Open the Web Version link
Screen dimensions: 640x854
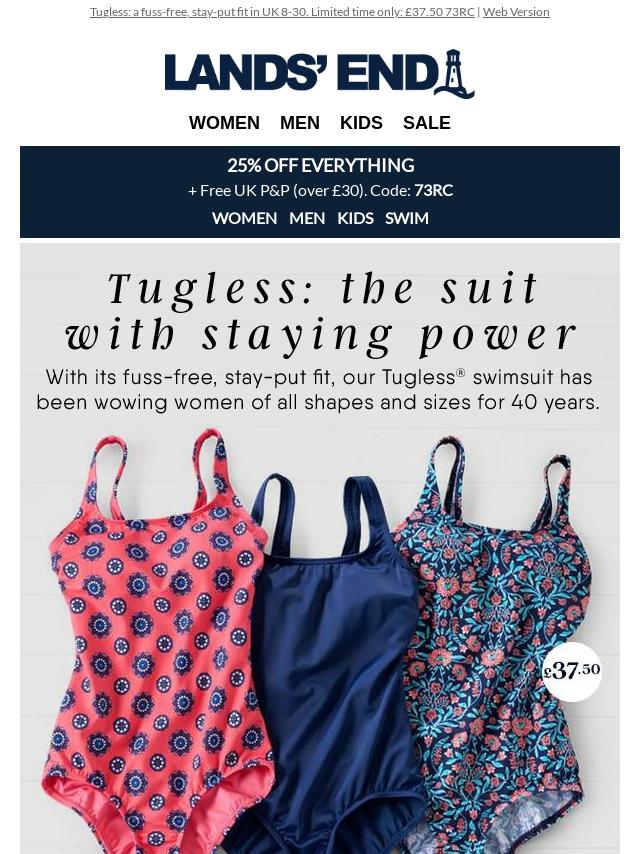pos(516,12)
